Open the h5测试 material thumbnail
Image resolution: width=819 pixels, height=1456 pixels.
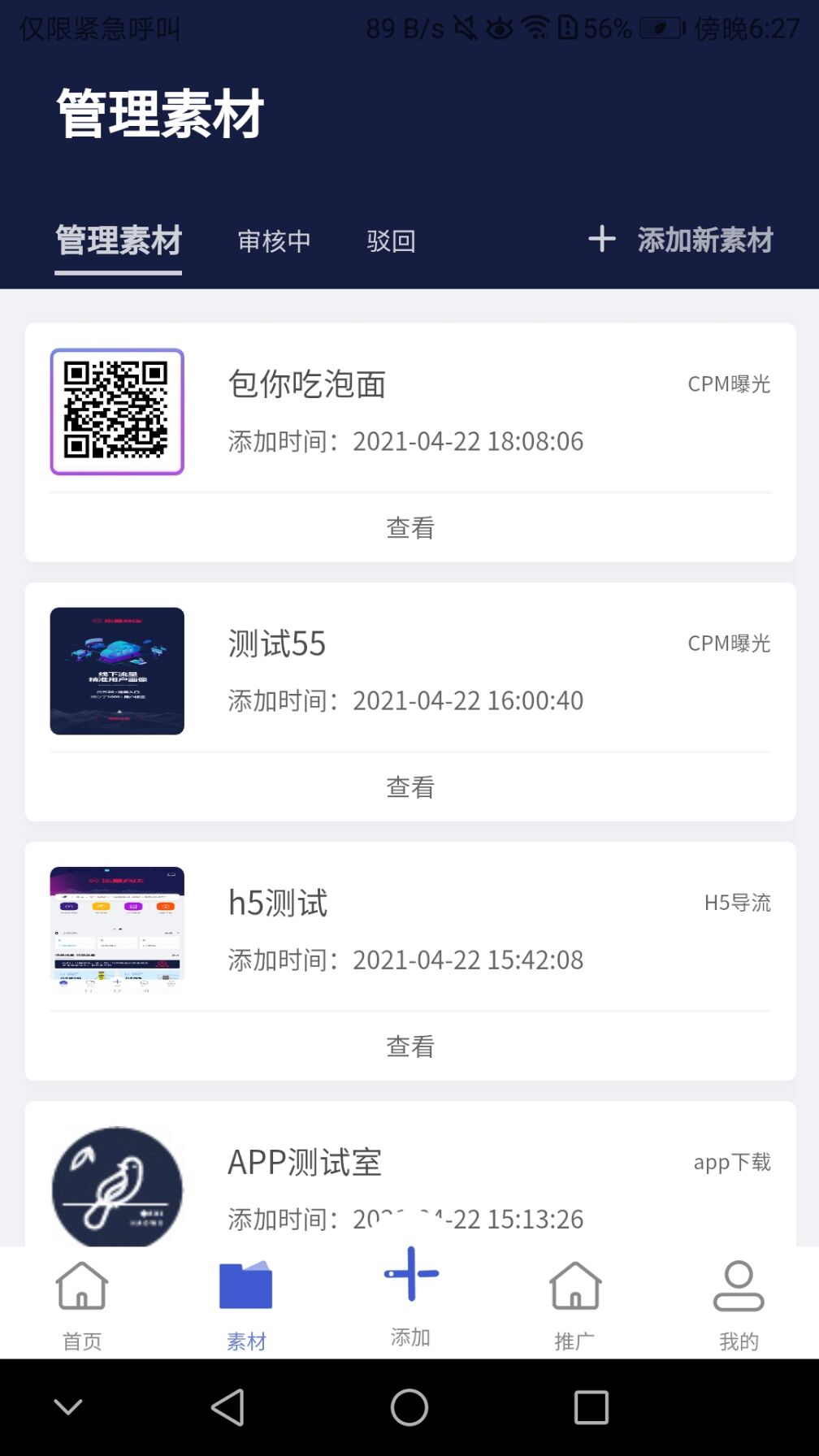coord(117,929)
